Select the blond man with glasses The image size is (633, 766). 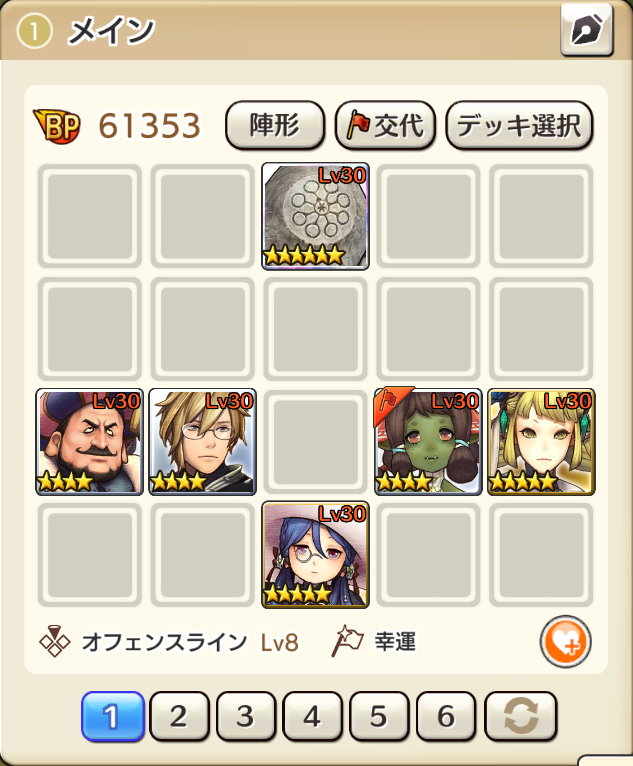[x=203, y=442]
